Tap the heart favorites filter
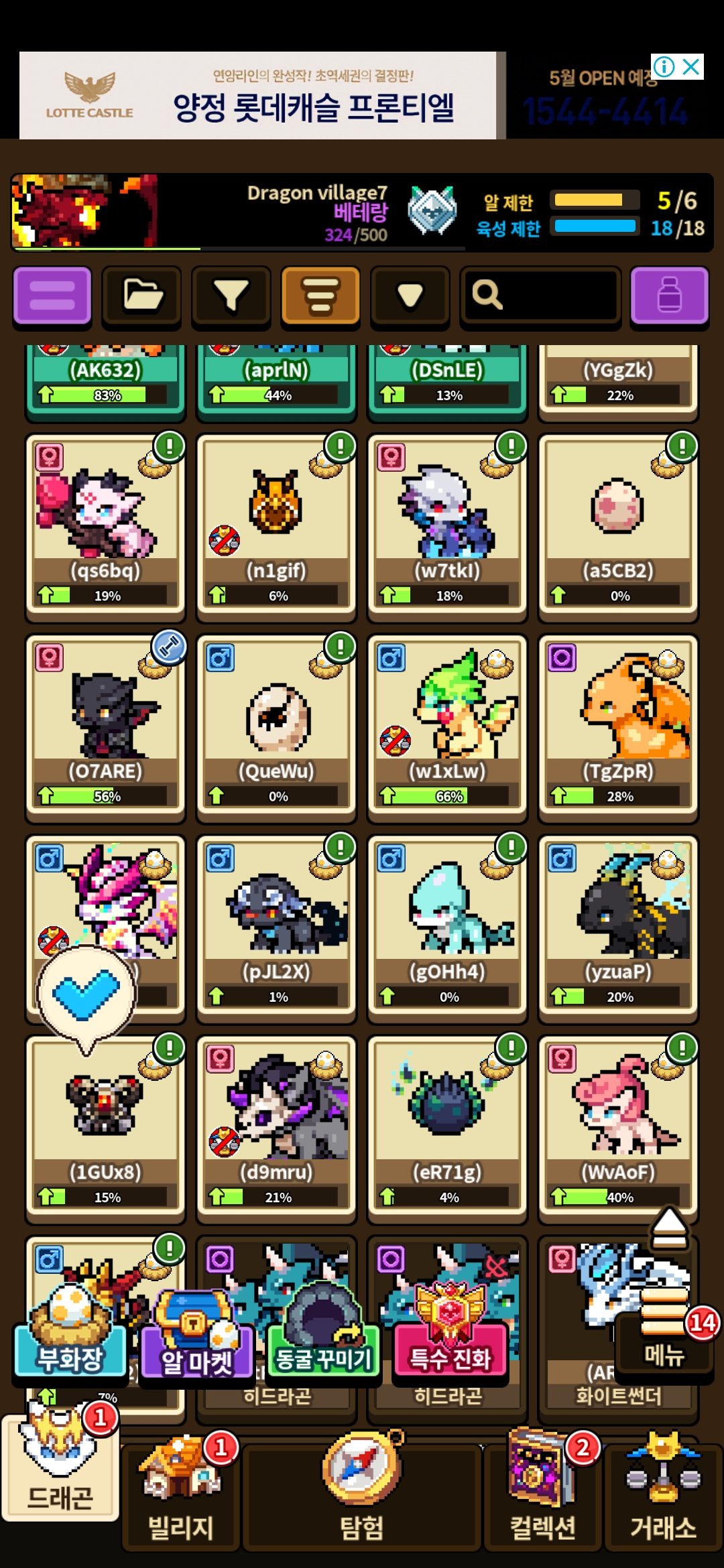The width and height of the screenshot is (724, 1568). (x=410, y=296)
